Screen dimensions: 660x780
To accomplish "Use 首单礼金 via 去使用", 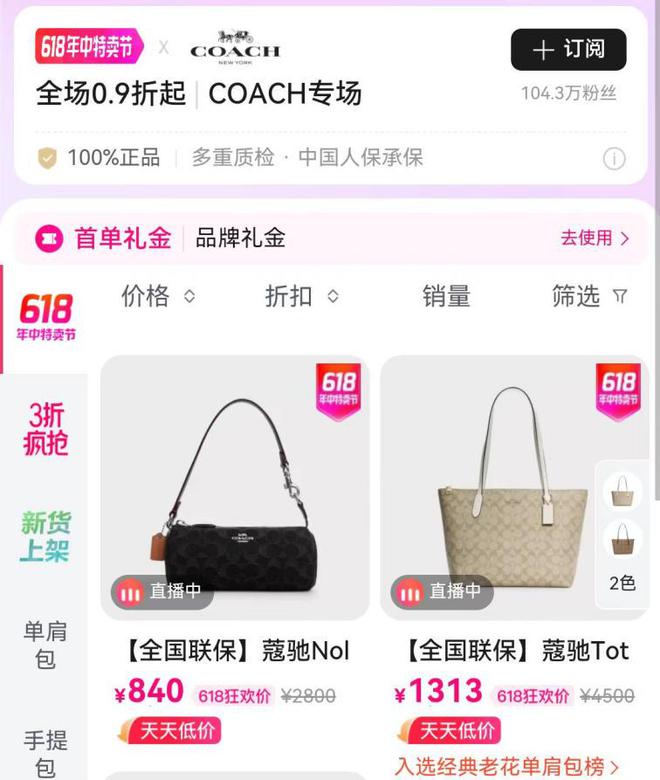I will (x=595, y=238).
